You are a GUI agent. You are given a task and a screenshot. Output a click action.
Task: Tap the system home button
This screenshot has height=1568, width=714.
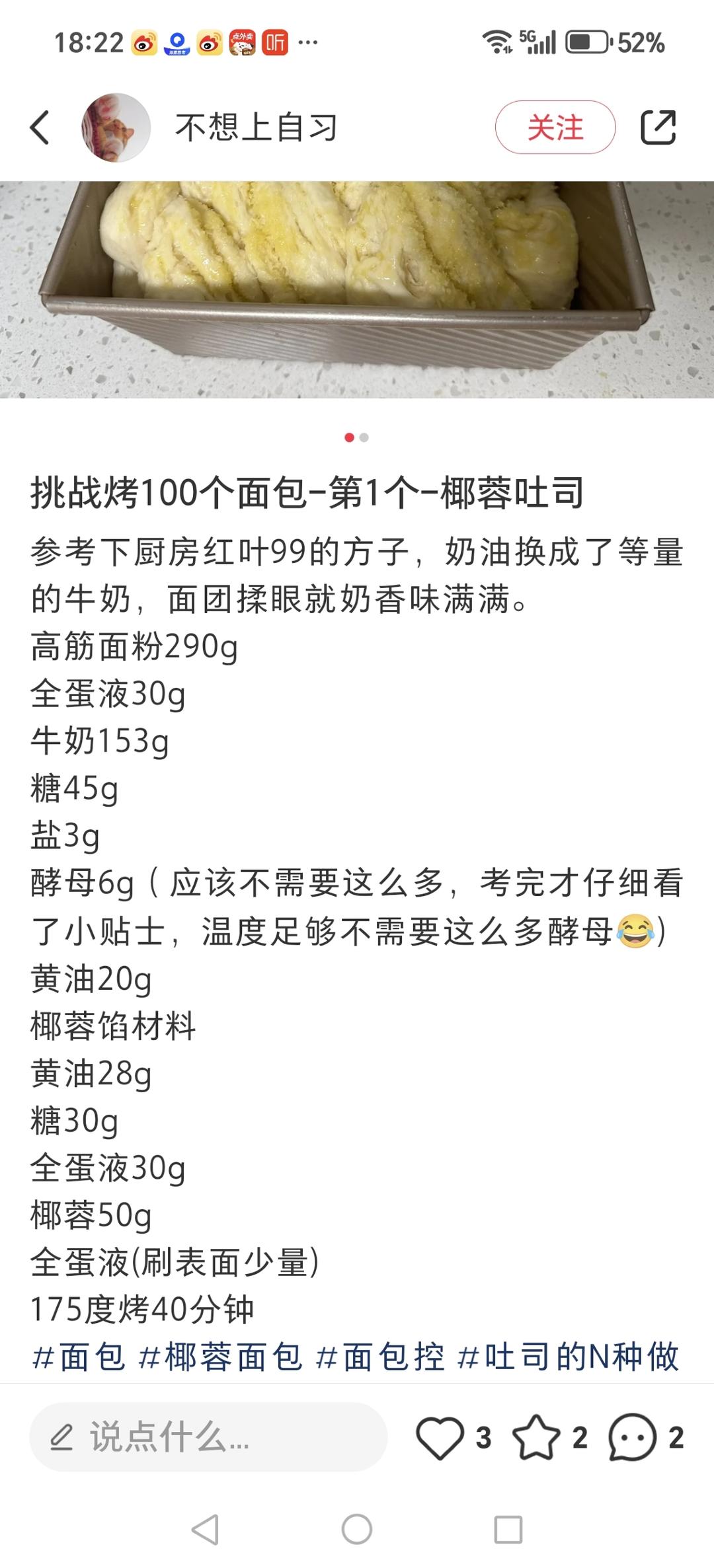tap(357, 1528)
